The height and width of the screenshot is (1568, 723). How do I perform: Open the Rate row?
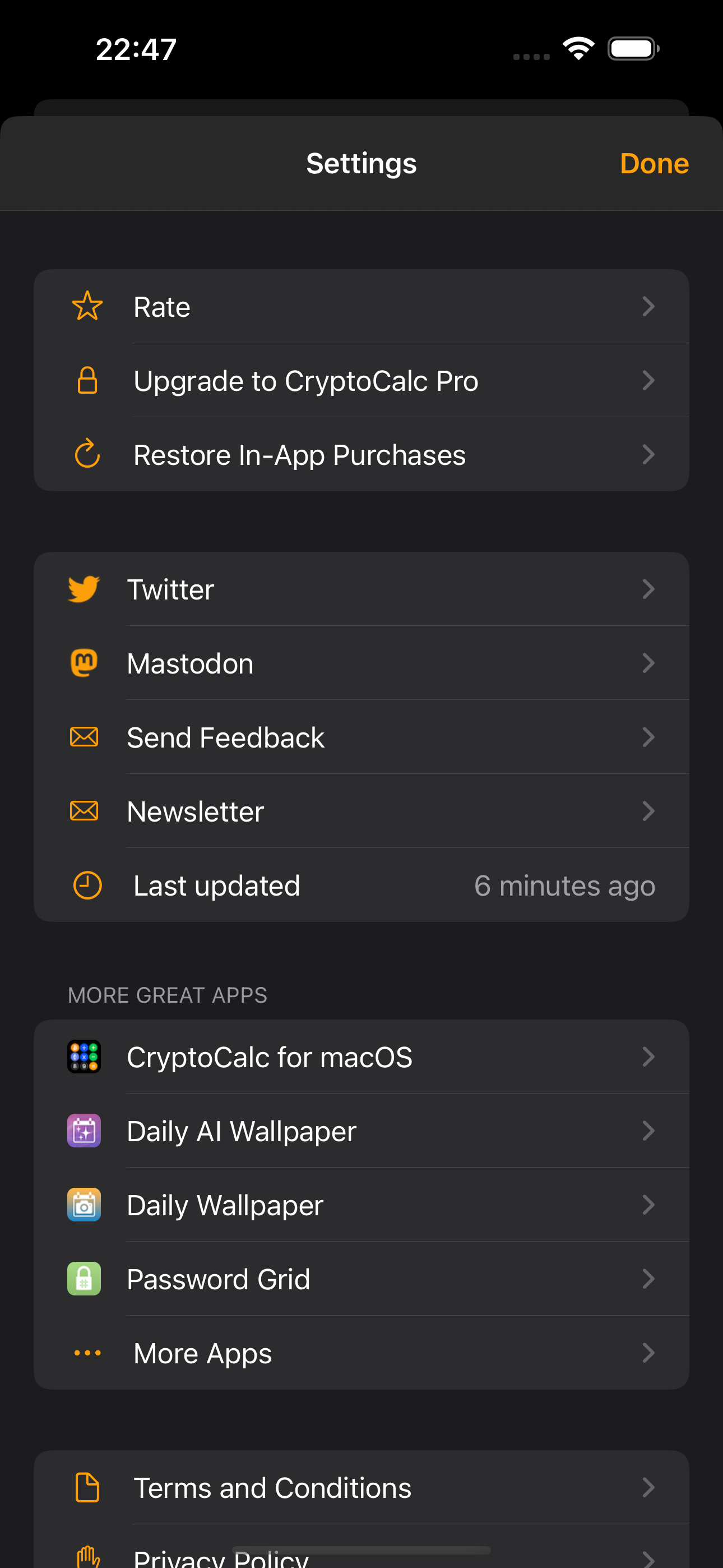(x=361, y=306)
